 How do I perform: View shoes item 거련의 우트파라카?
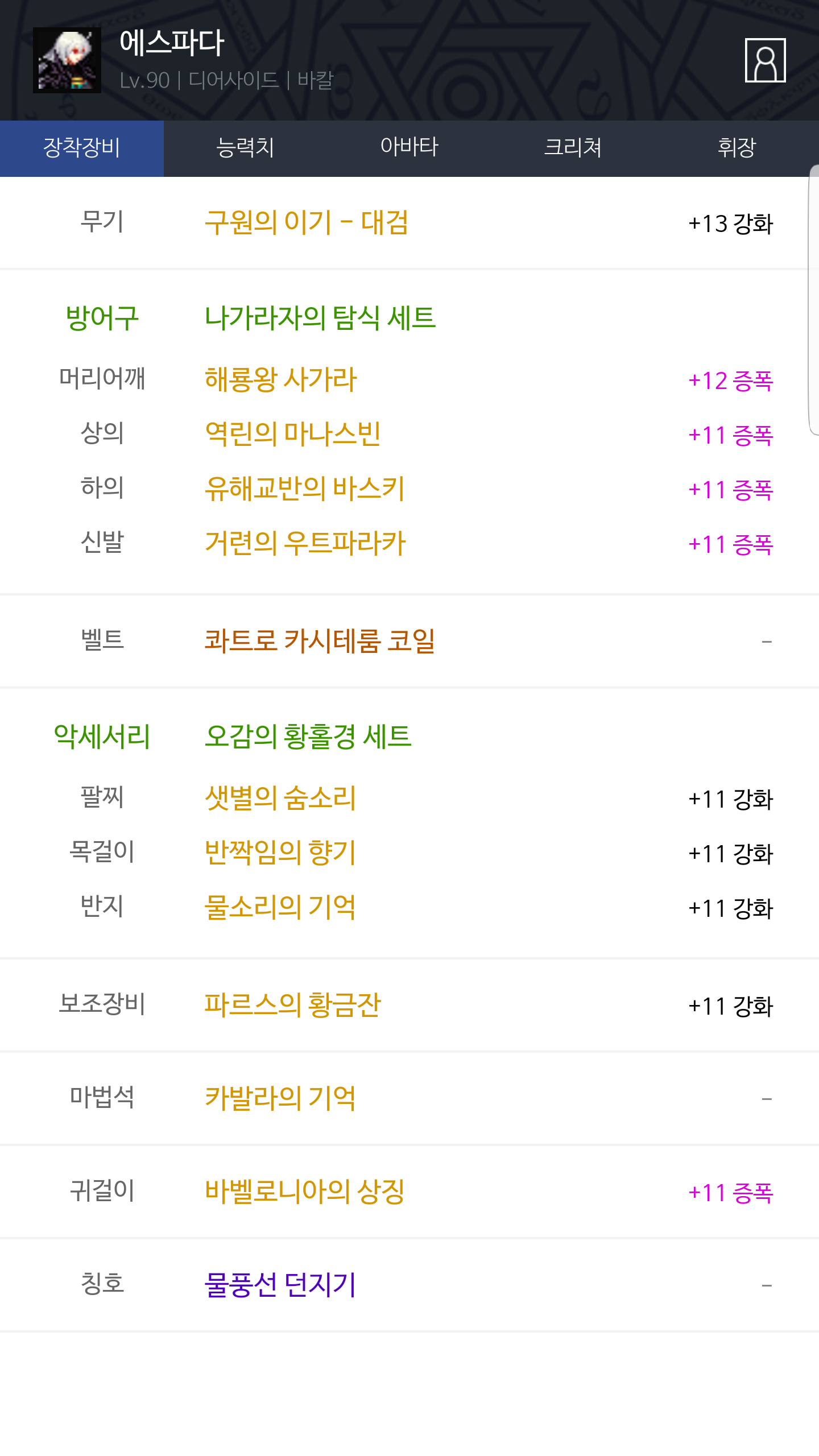pyautogui.click(x=305, y=543)
